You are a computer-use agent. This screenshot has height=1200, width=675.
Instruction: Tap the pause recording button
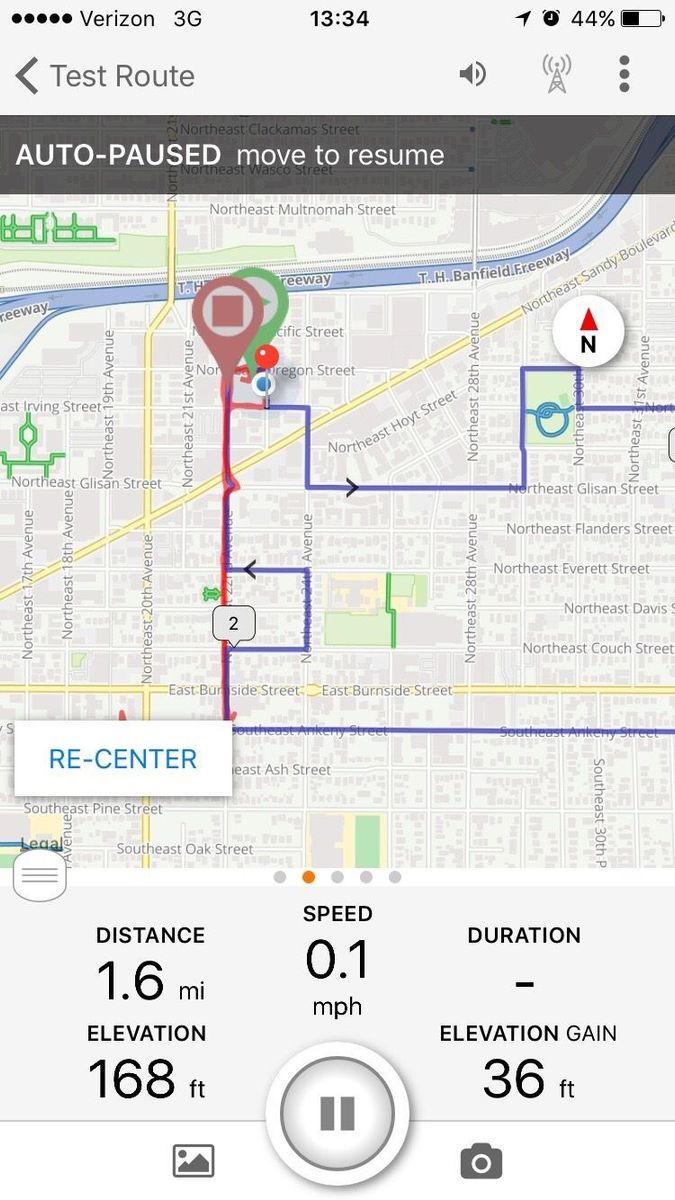(337, 1113)
